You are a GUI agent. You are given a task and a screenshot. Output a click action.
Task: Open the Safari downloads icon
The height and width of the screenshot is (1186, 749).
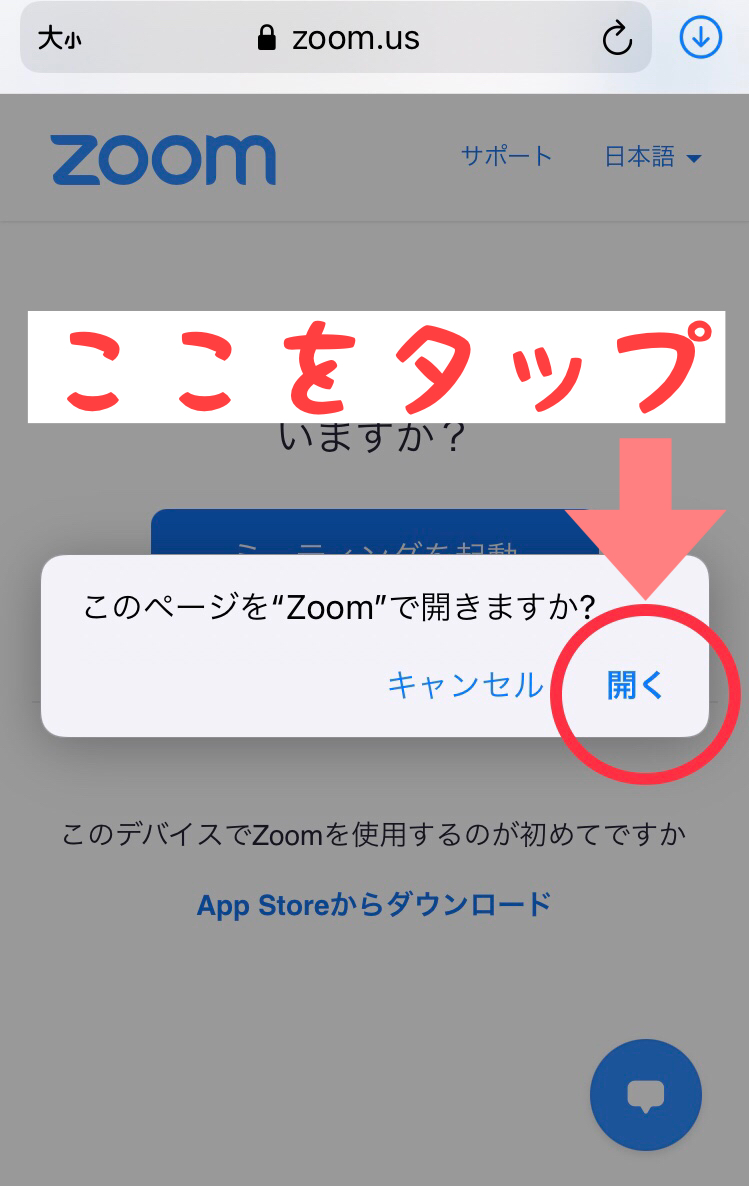pos(700,39)
